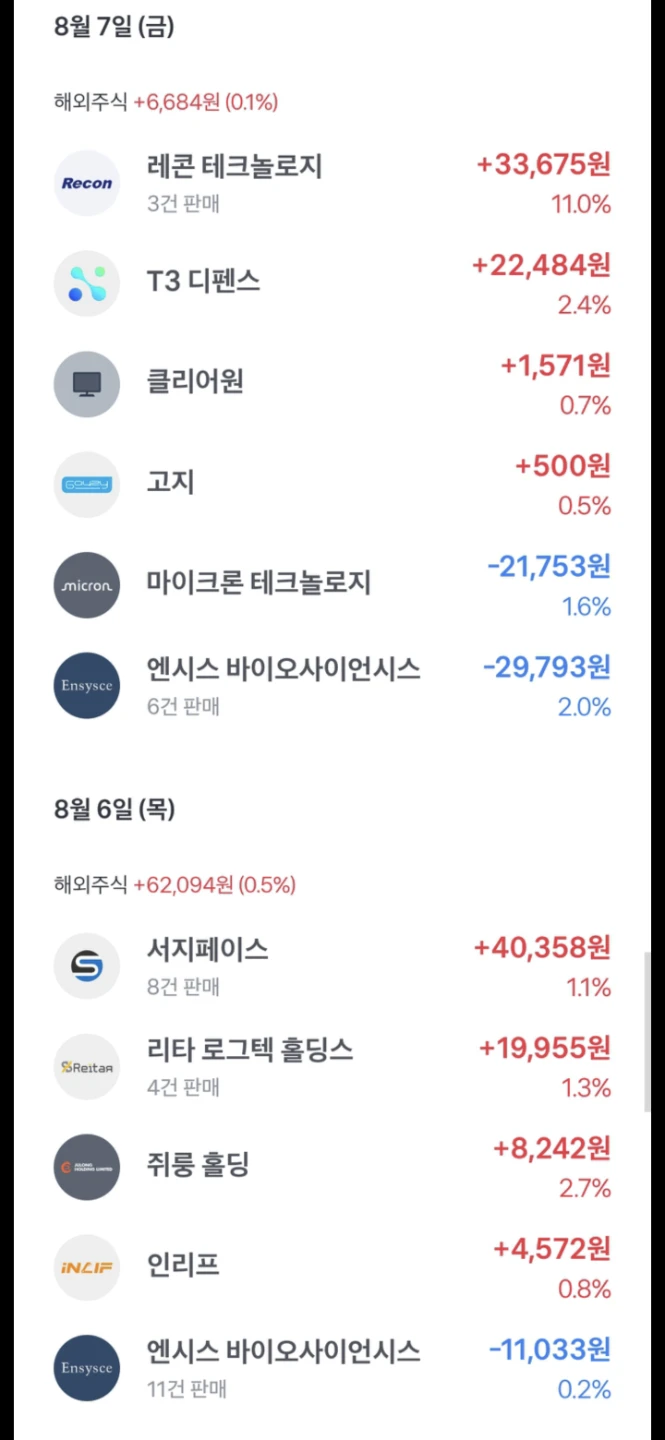Open the 인리프 profit entry

click(332, 1268)
